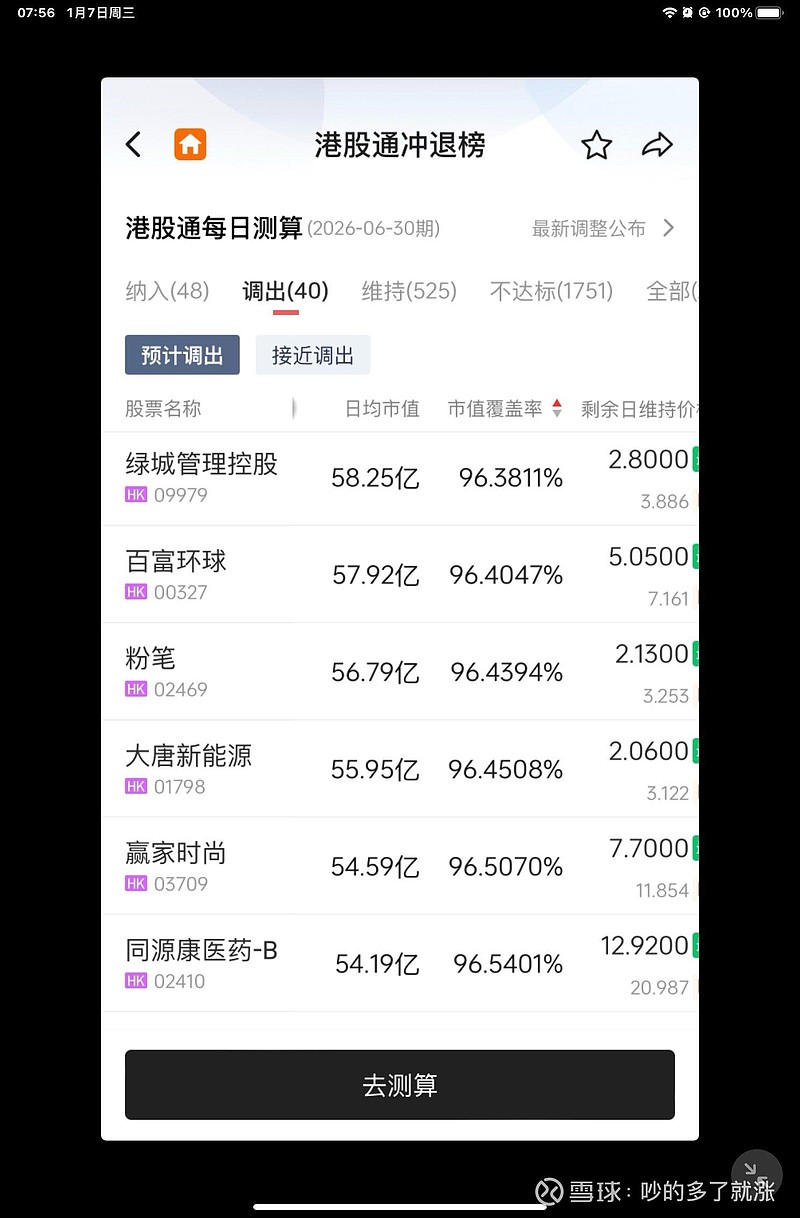Select the 不达标(1751) tab
This screenshot has height=1218, width=800.
pos(551,291)
